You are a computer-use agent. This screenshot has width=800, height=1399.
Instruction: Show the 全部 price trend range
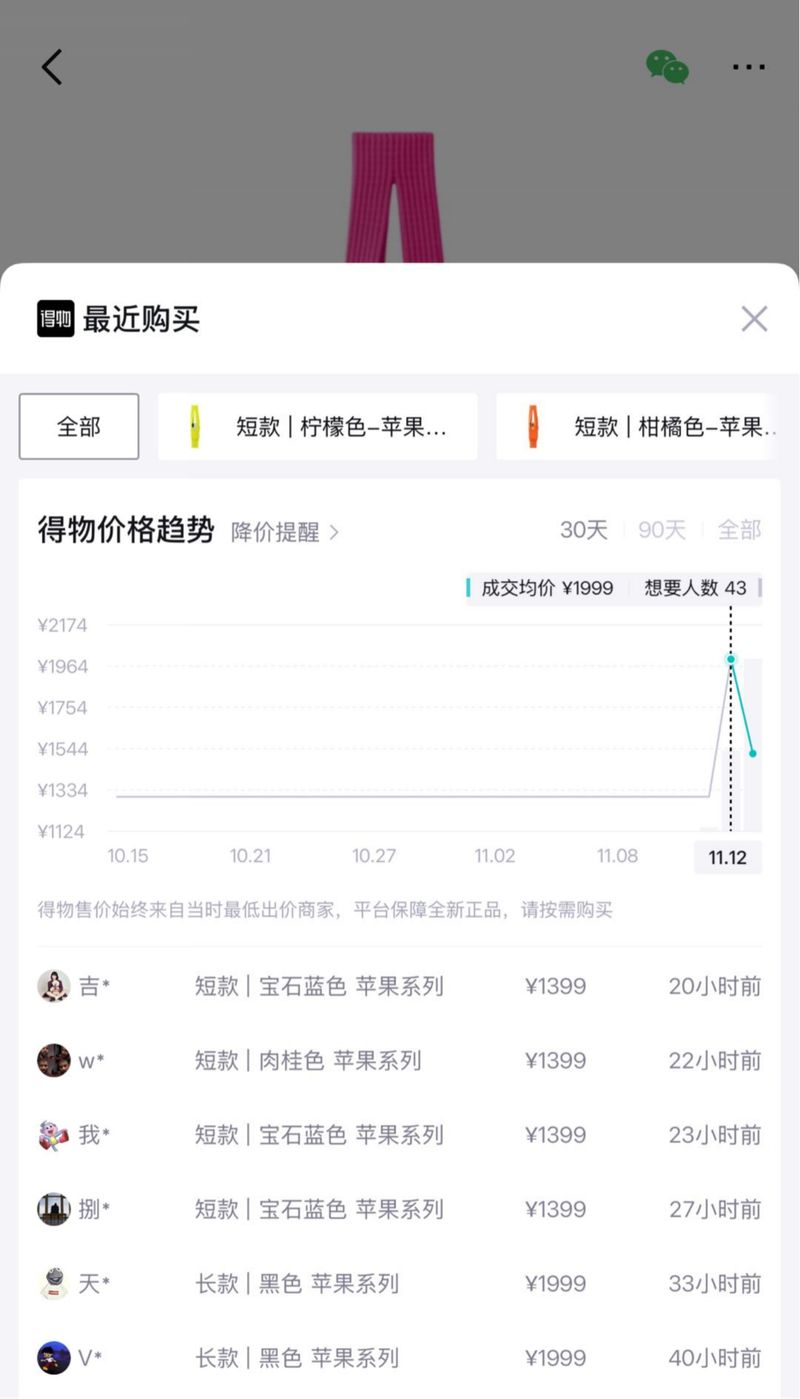[x=739, y=530]
